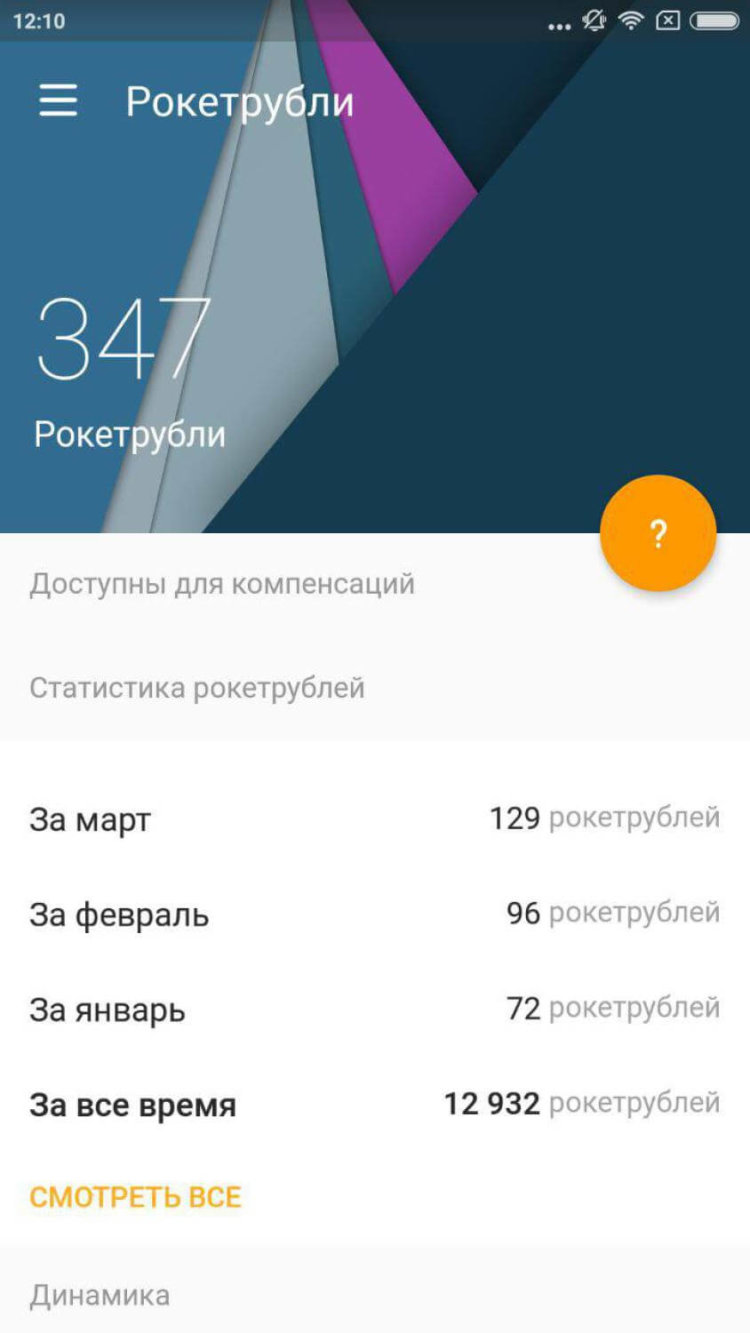The image size is (750, 1333).
Task: Open СМОТРЕТЬ ВСЕ full statistics
Action: [x=136, y=1196]
